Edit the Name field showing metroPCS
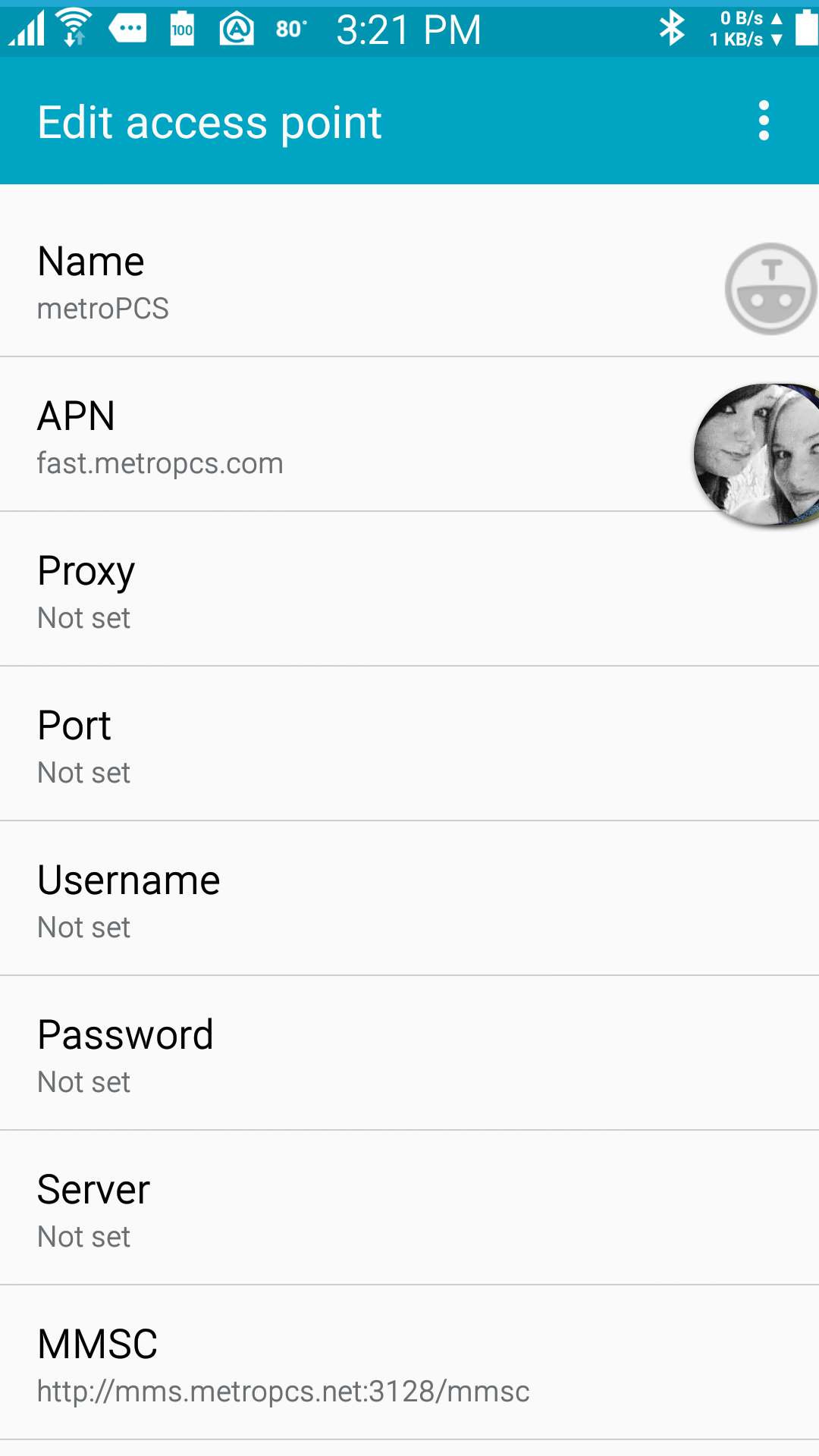 click(409, 282)
